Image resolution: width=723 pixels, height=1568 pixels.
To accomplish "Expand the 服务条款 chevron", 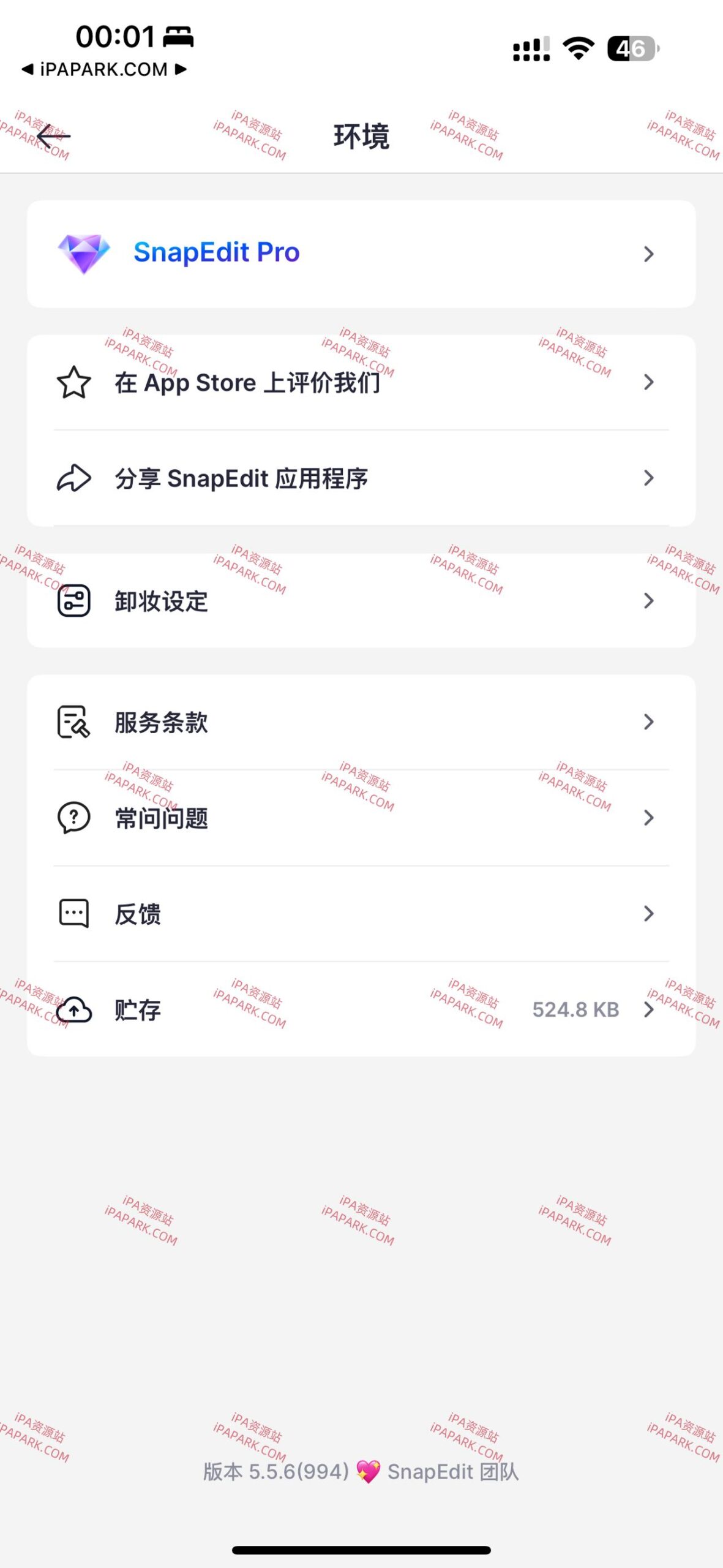I will coord(648,723).
